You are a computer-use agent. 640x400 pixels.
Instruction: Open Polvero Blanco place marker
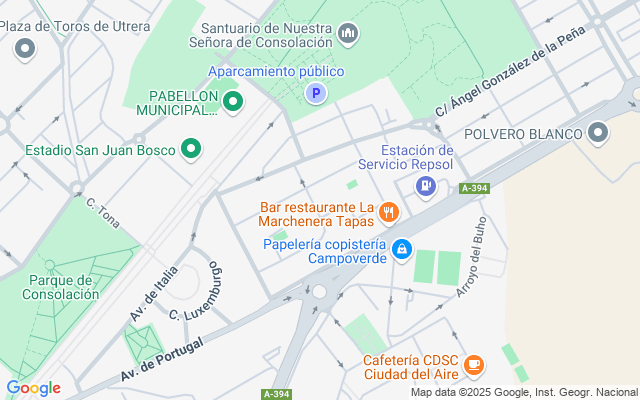(x=599, y=133)
